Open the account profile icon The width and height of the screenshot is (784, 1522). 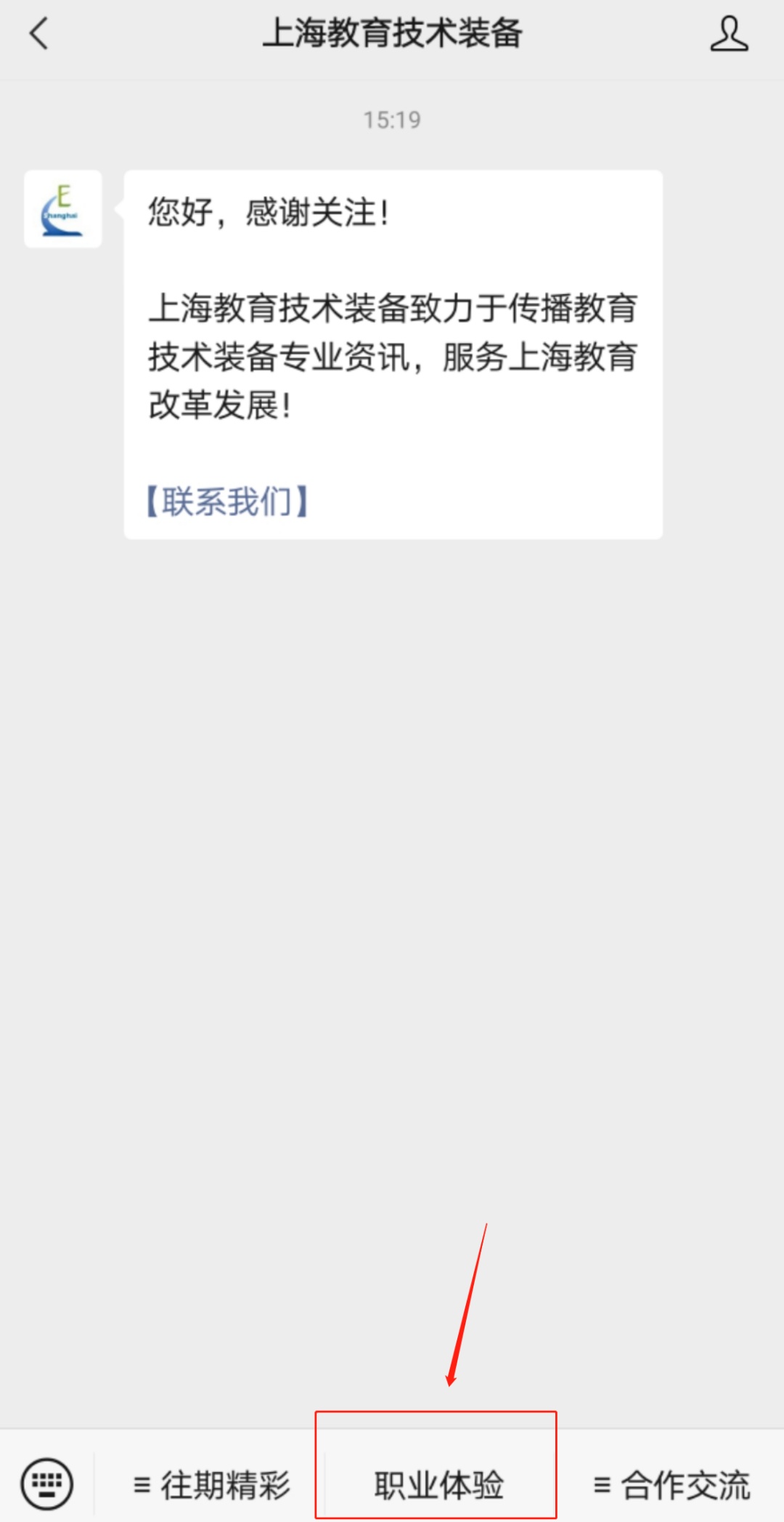pos(729,34)
